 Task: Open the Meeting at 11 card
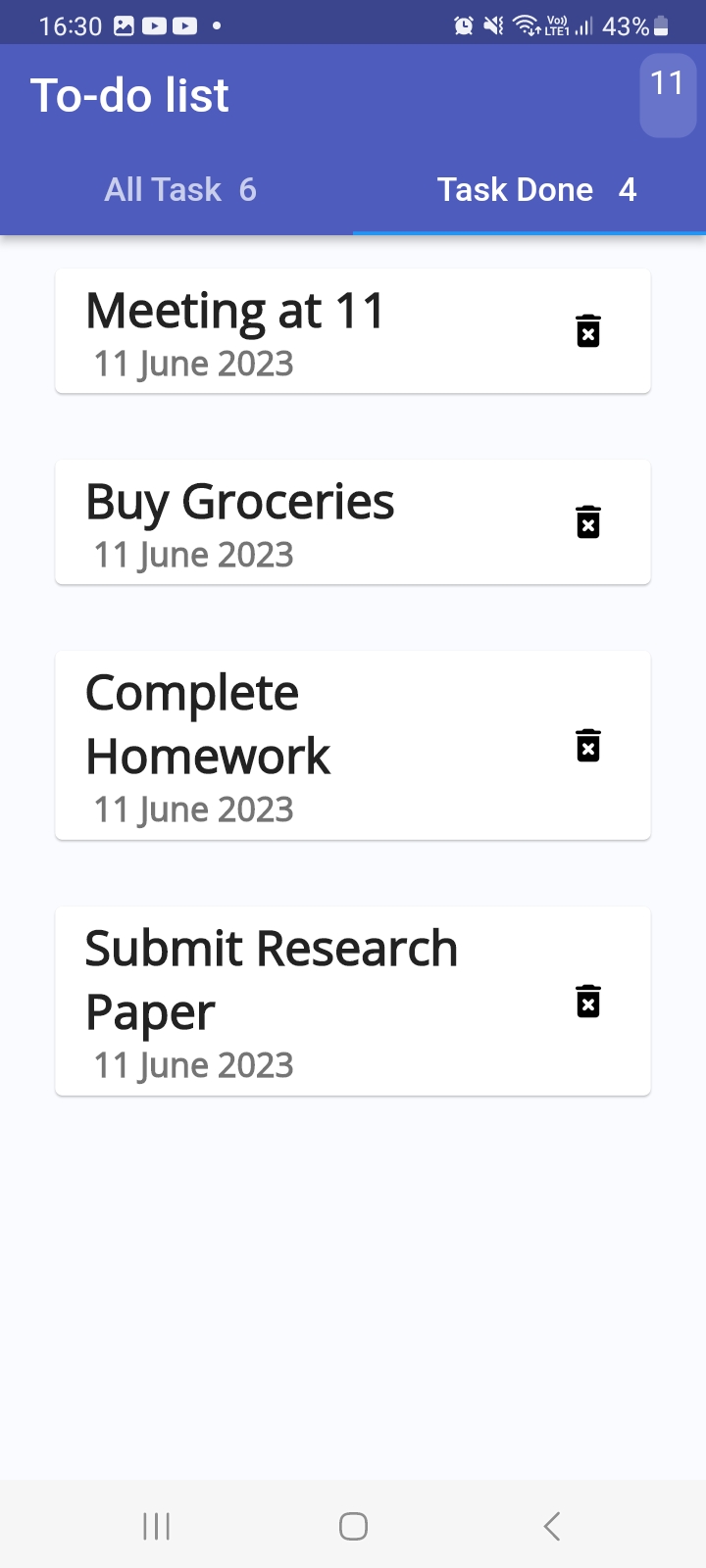tap(294, 331)
